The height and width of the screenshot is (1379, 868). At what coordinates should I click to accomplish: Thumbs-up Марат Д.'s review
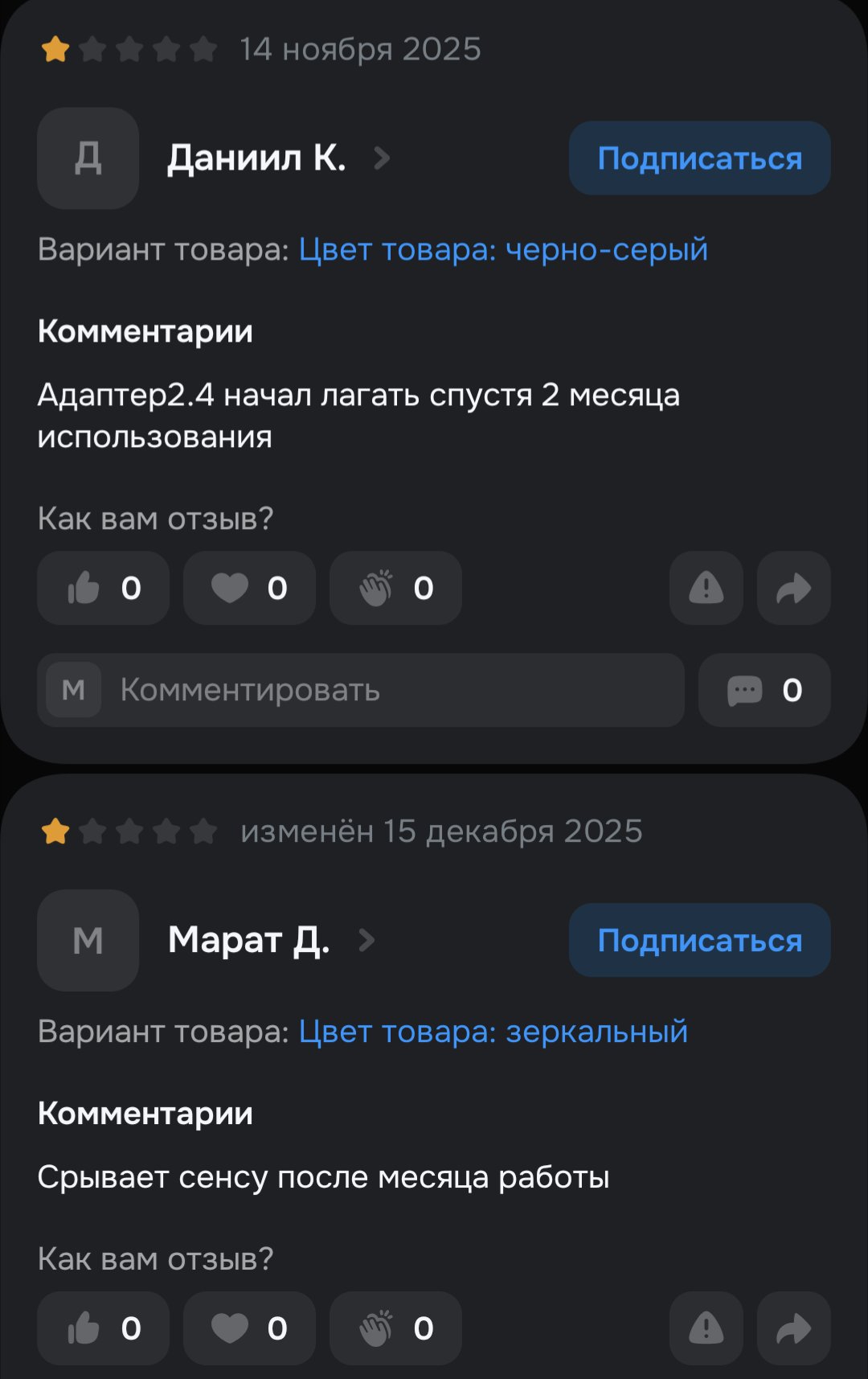104,1328
